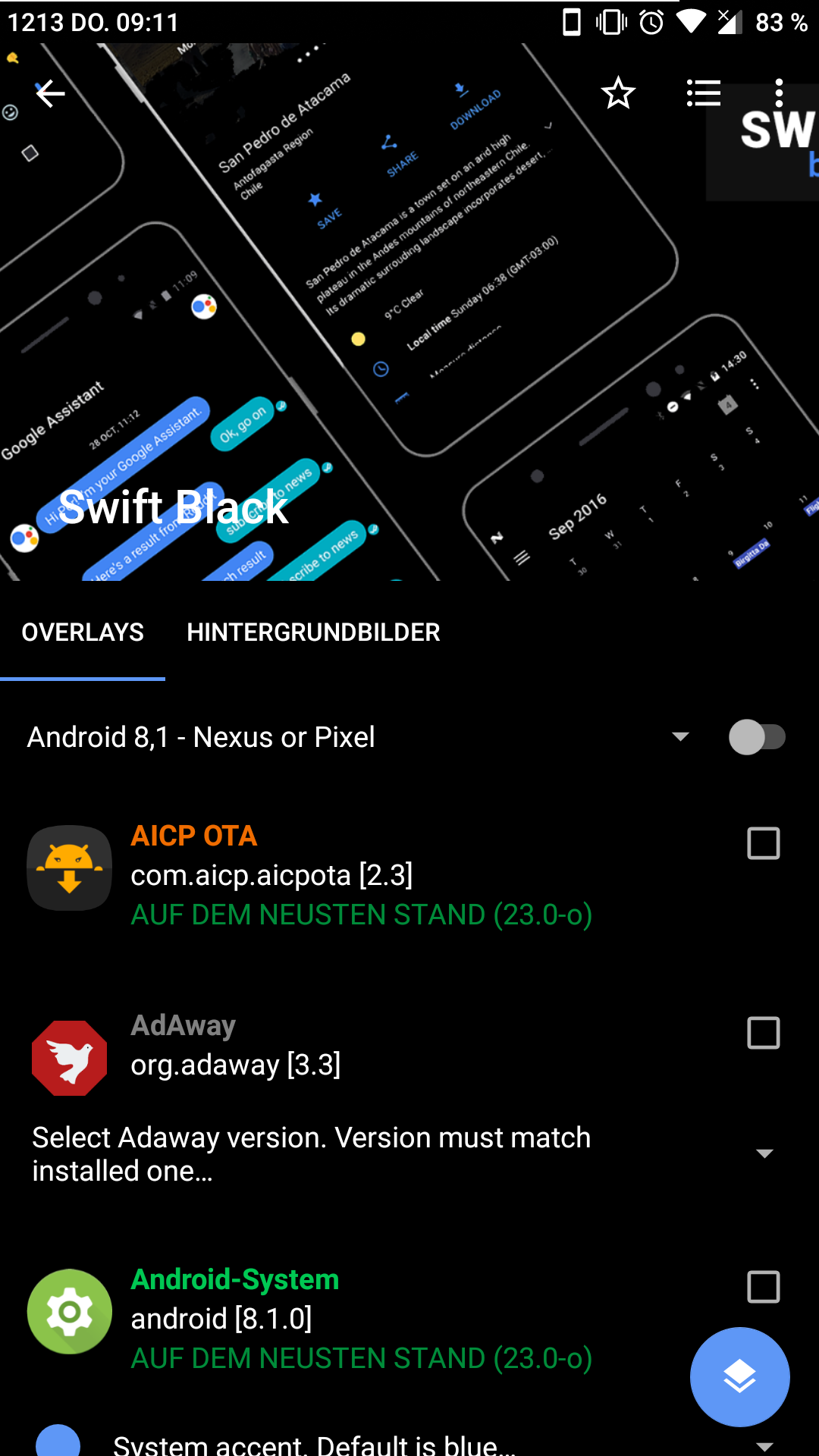Go back using the arrow icon

(x=51, y=93)
